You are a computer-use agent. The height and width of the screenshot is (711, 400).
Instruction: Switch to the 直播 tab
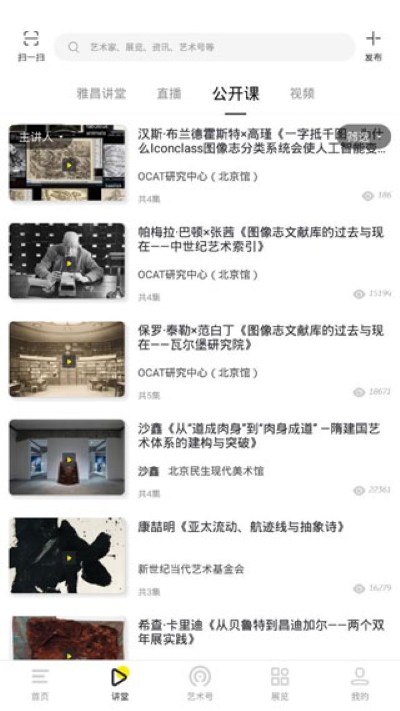pos(169,94)
